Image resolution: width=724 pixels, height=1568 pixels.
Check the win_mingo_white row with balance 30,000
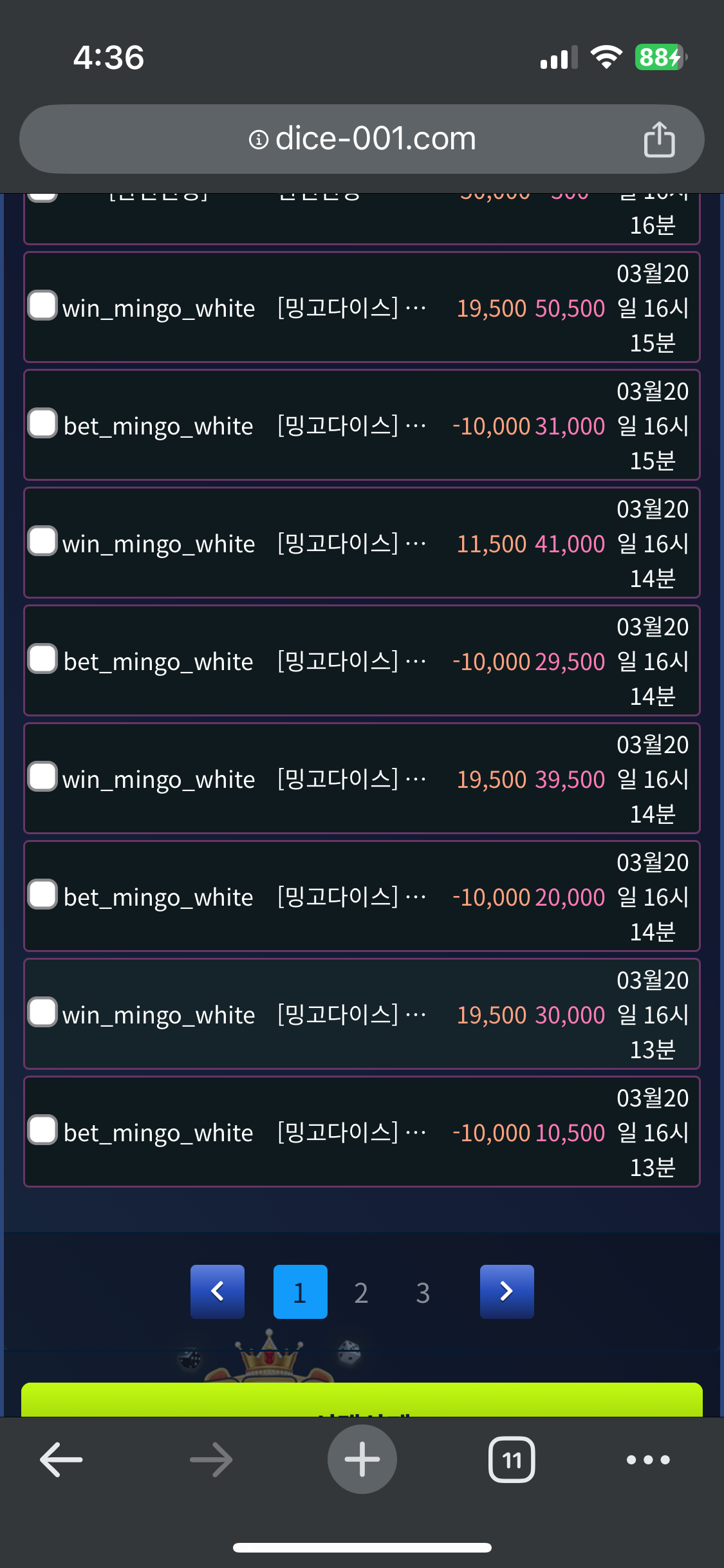pyautogui.click(x=42, y=1012)
